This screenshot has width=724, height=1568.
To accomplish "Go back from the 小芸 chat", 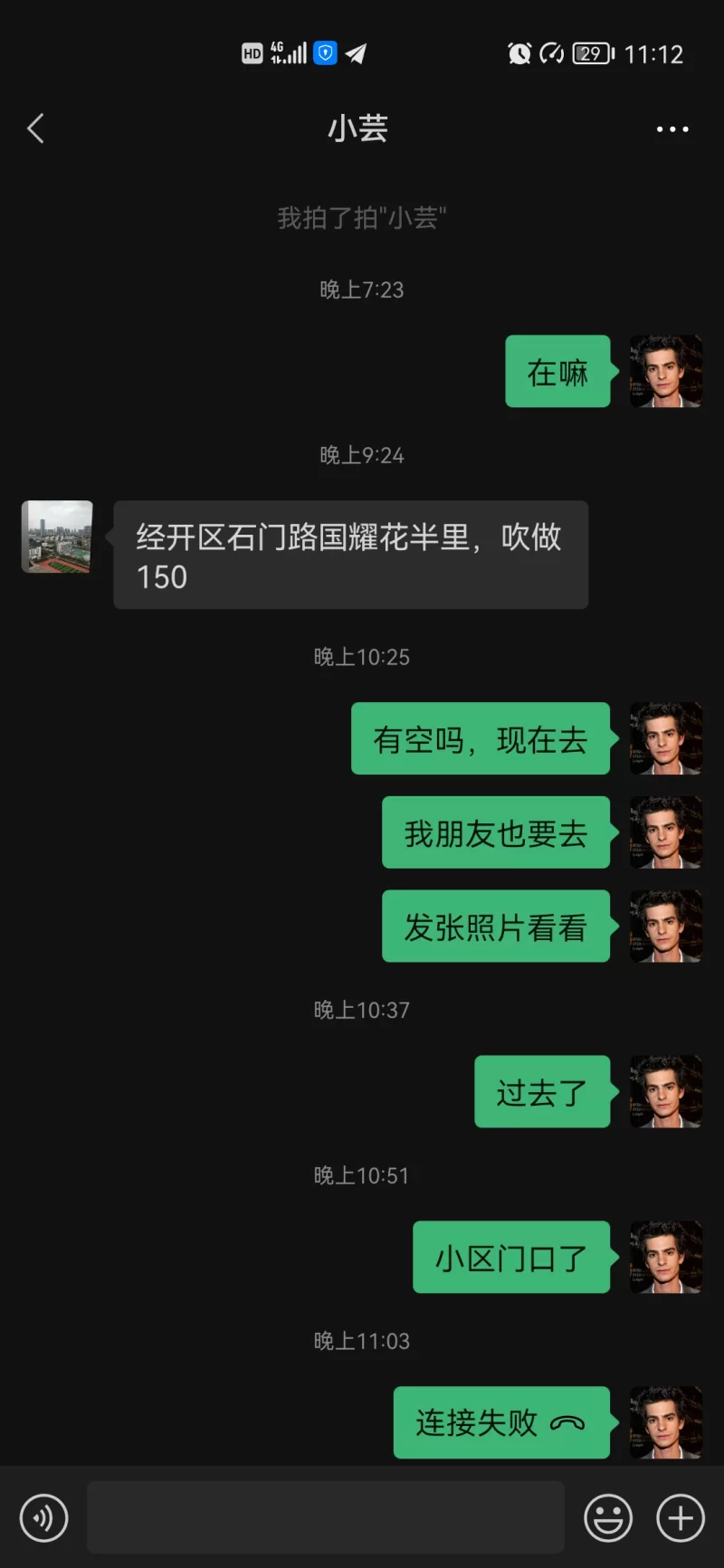I will click(36, 129).
